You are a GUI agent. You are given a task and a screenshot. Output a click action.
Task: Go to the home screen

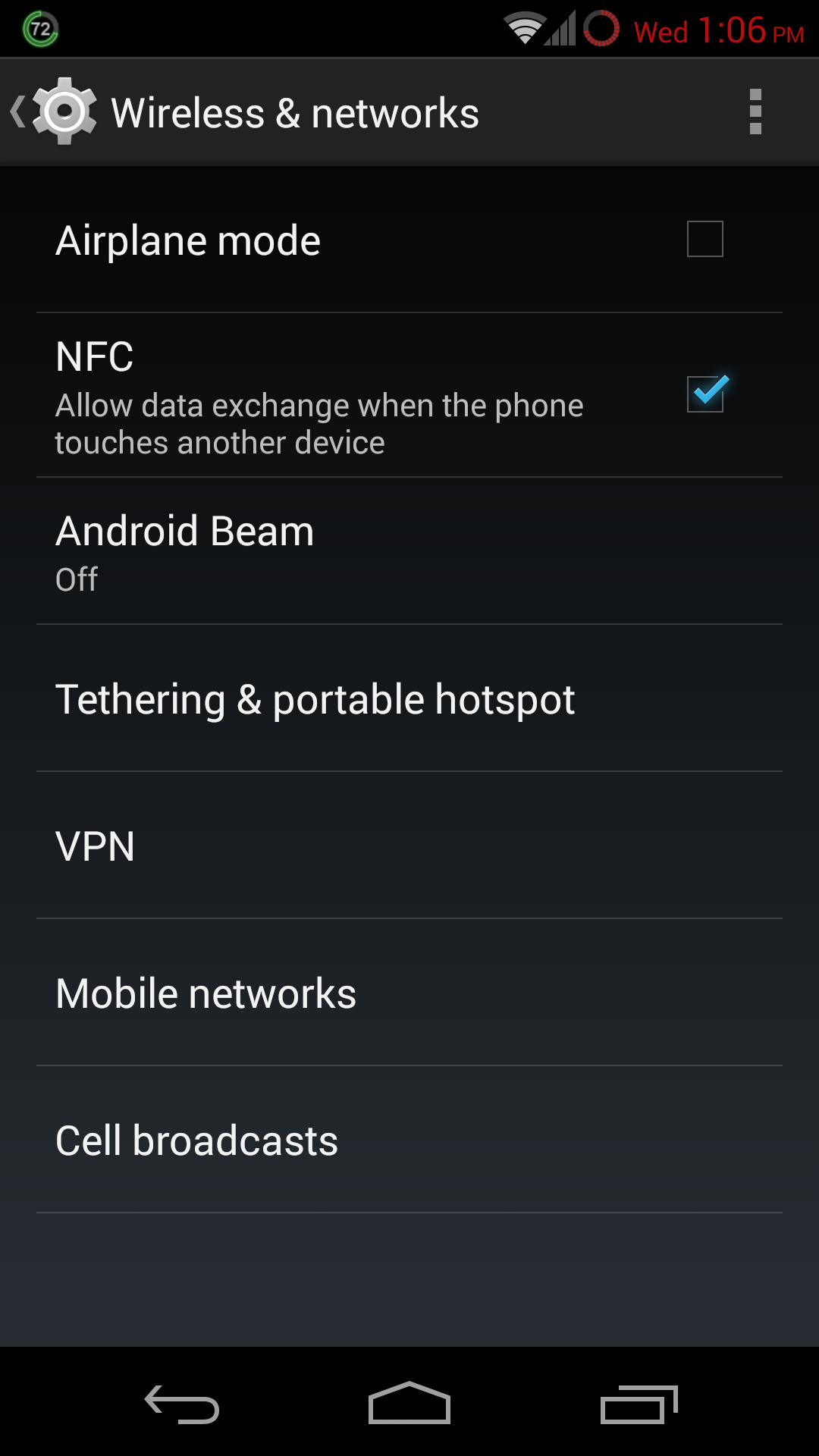[409, 1403]
